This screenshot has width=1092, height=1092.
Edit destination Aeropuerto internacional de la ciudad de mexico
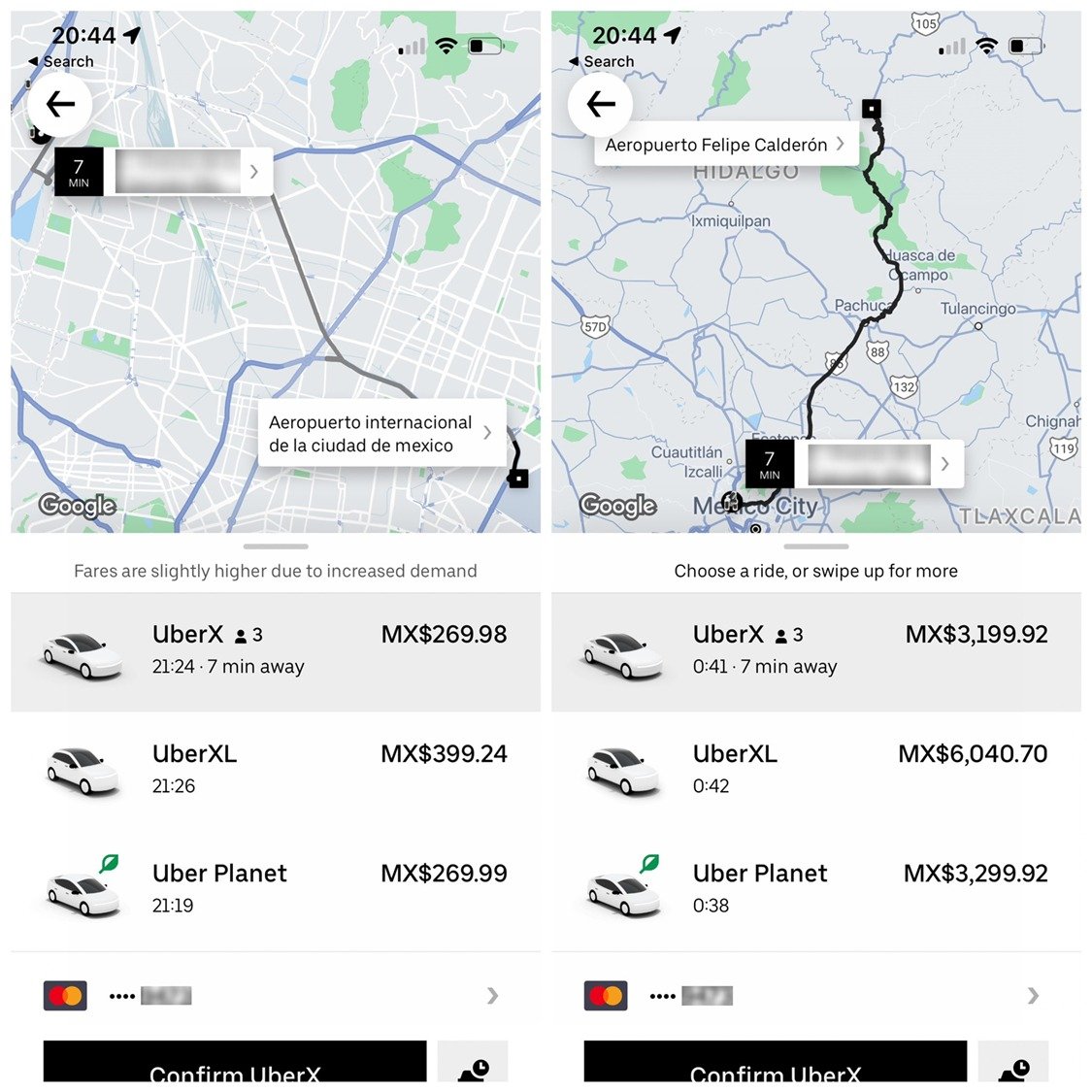click(x=381, y=434)
